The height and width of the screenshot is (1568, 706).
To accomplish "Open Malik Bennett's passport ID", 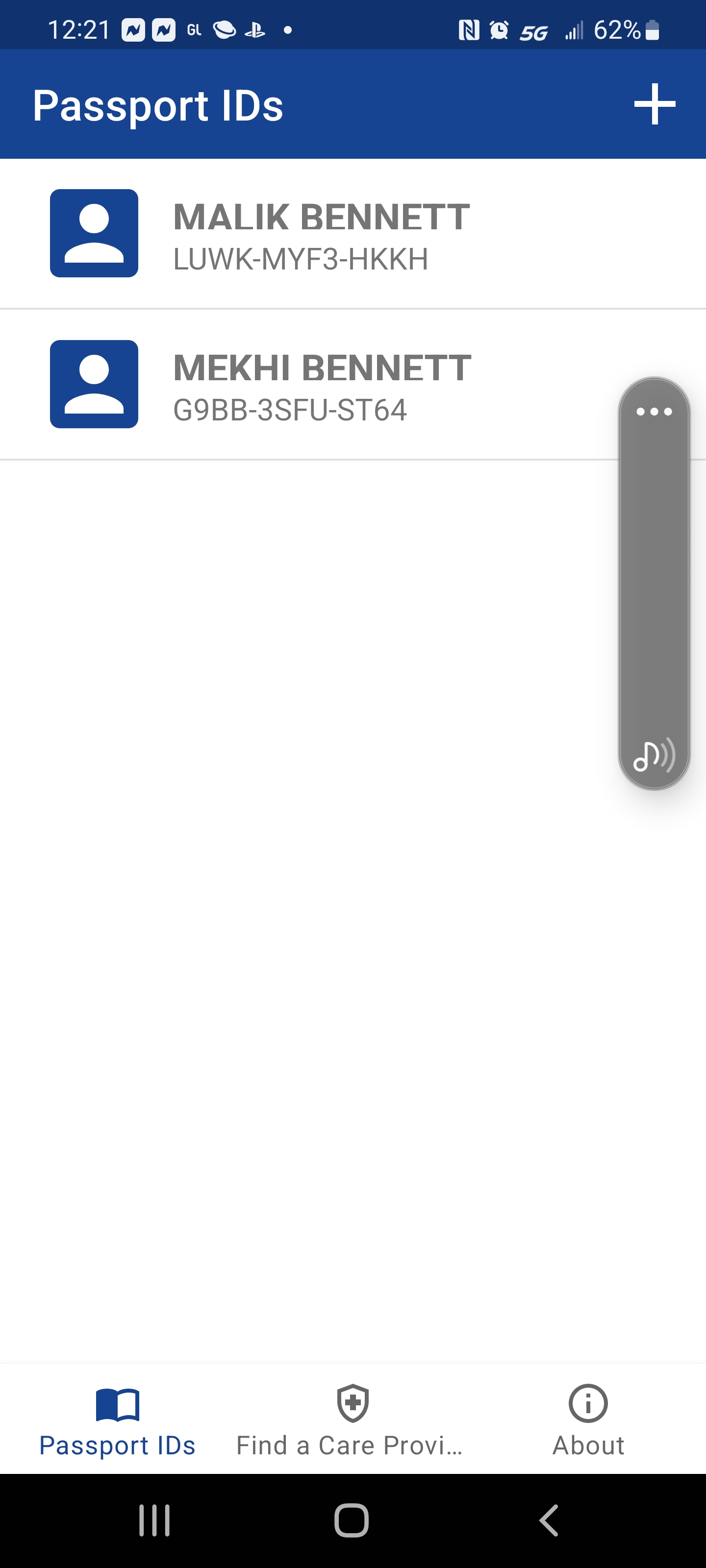I will click(353, 234).
